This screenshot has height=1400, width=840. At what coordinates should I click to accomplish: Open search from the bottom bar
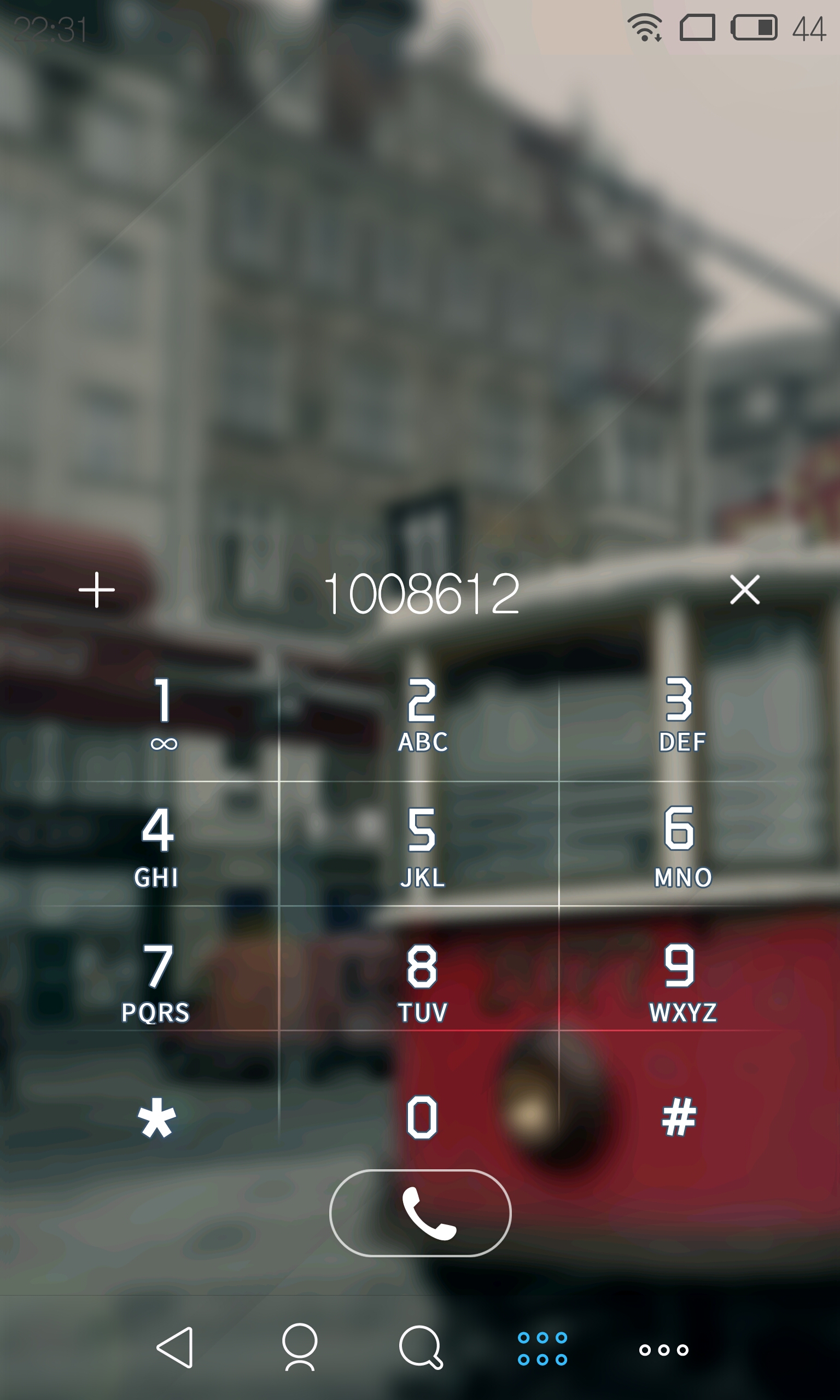(421, 1347)
